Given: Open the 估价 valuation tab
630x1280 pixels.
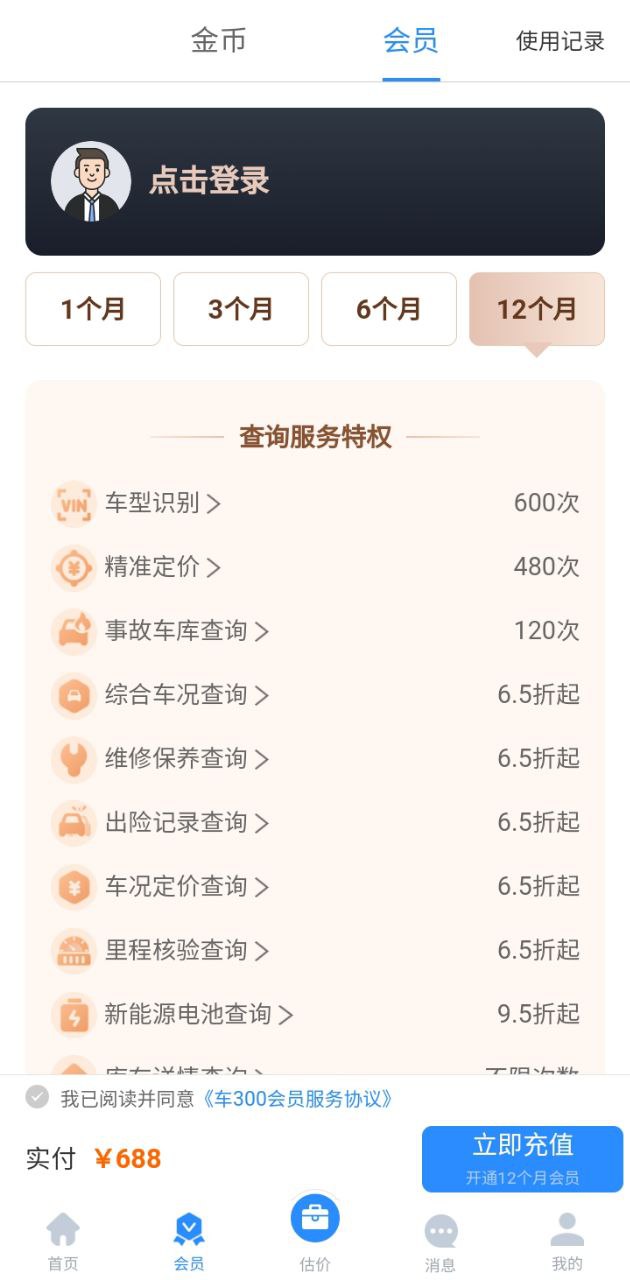Looking at the screenshot, I should pyautogui.click(x=315, y=1232).
